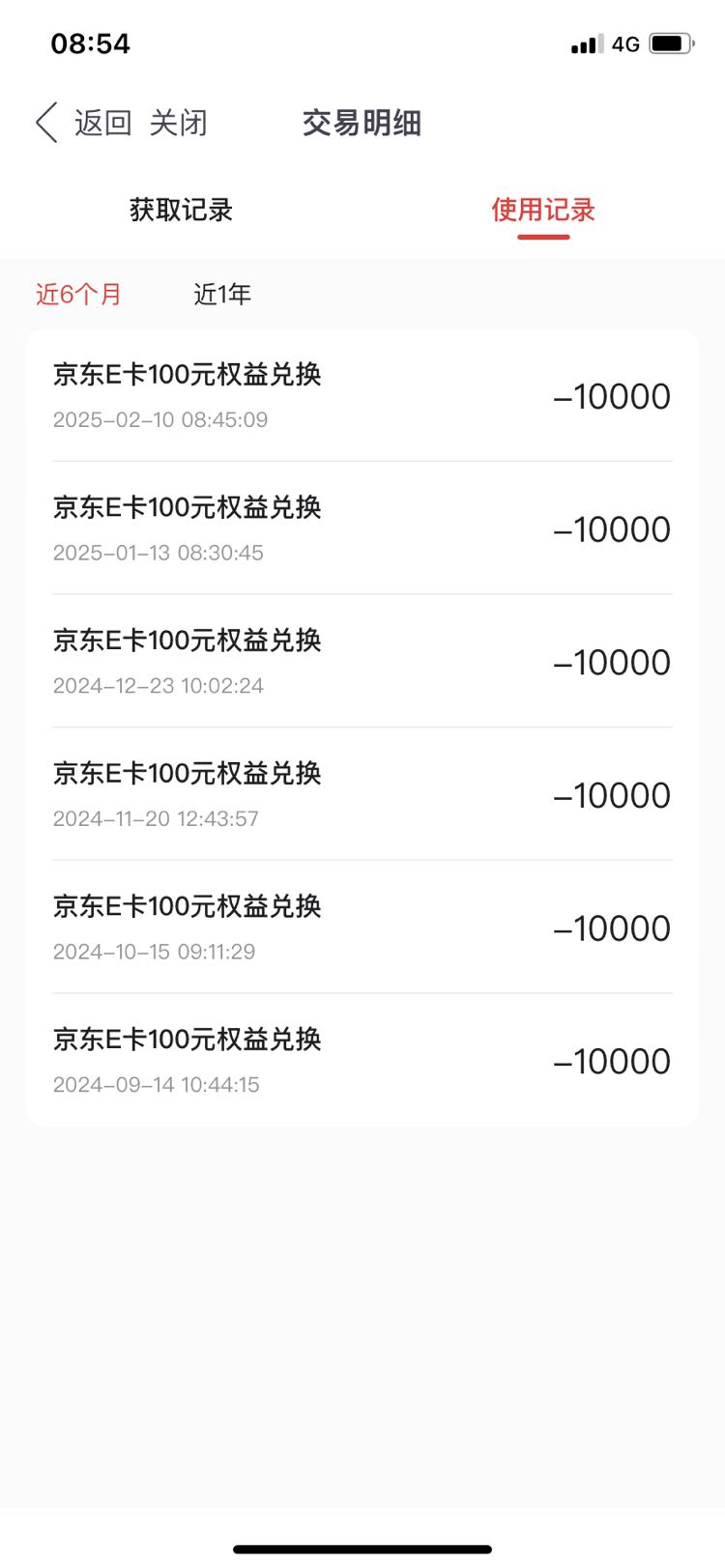
Task: Filter records by 近1年
Action: pyautogui.click(x=222, y=294)
